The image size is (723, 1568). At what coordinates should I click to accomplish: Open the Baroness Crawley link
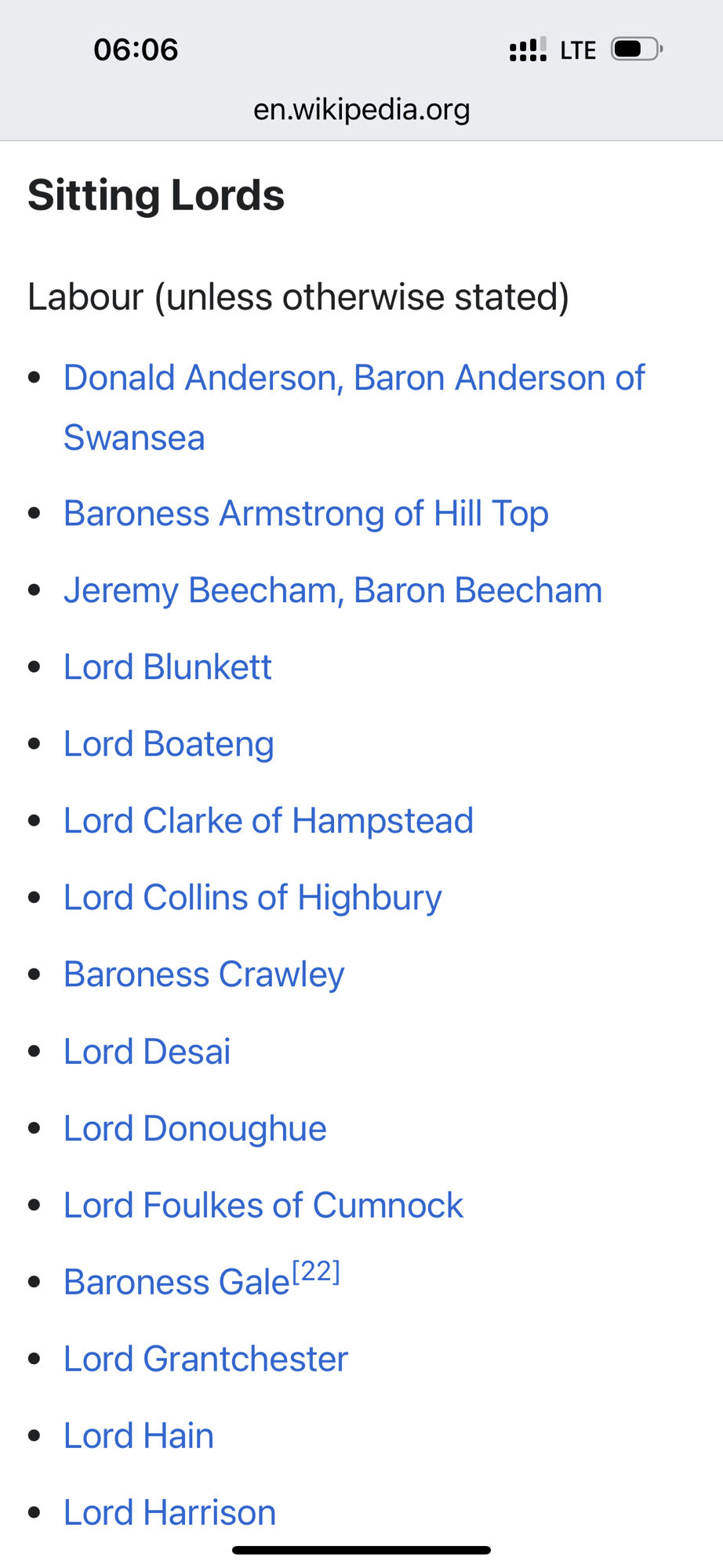point(204,975)
